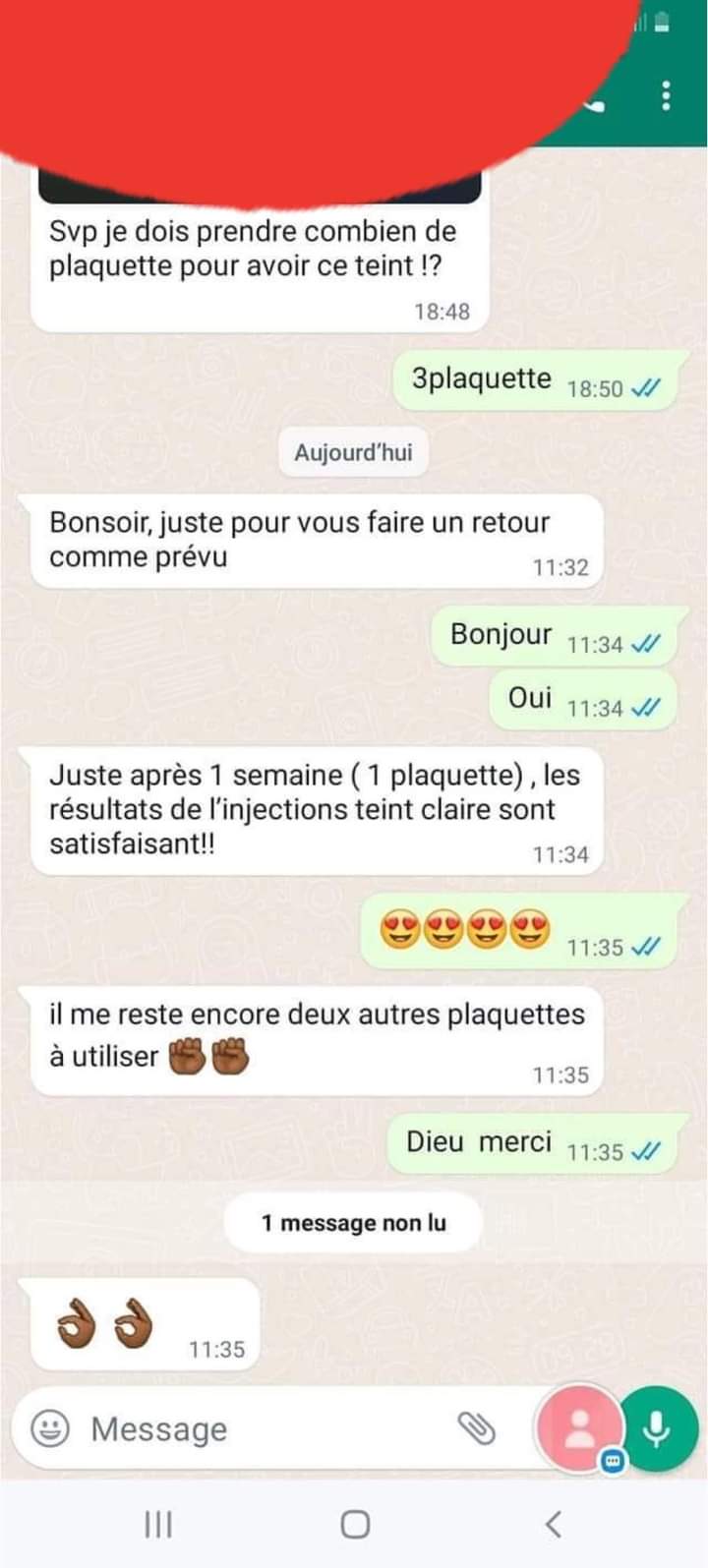Open the floating pink contact bubble
This screenshot has height=1568, width=708.
(x=580, y=1427)
